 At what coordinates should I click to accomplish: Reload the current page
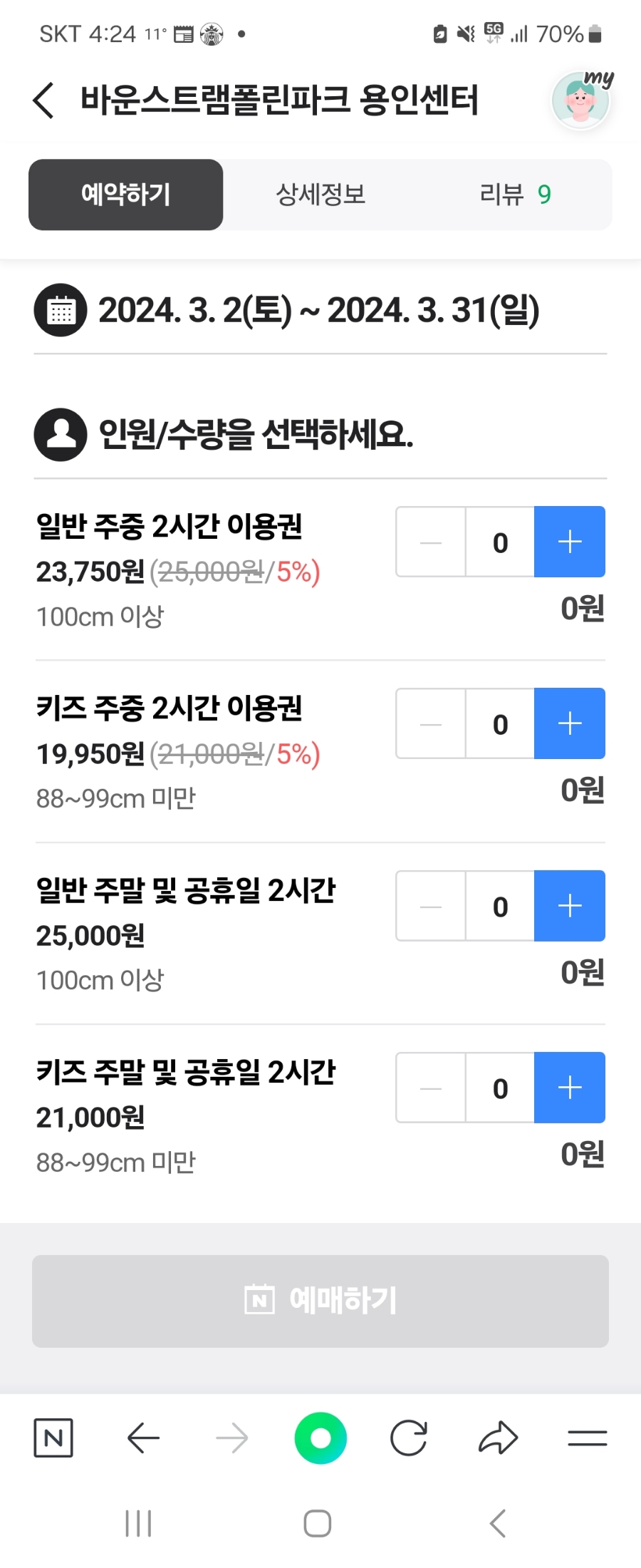tap(409, 1438)
